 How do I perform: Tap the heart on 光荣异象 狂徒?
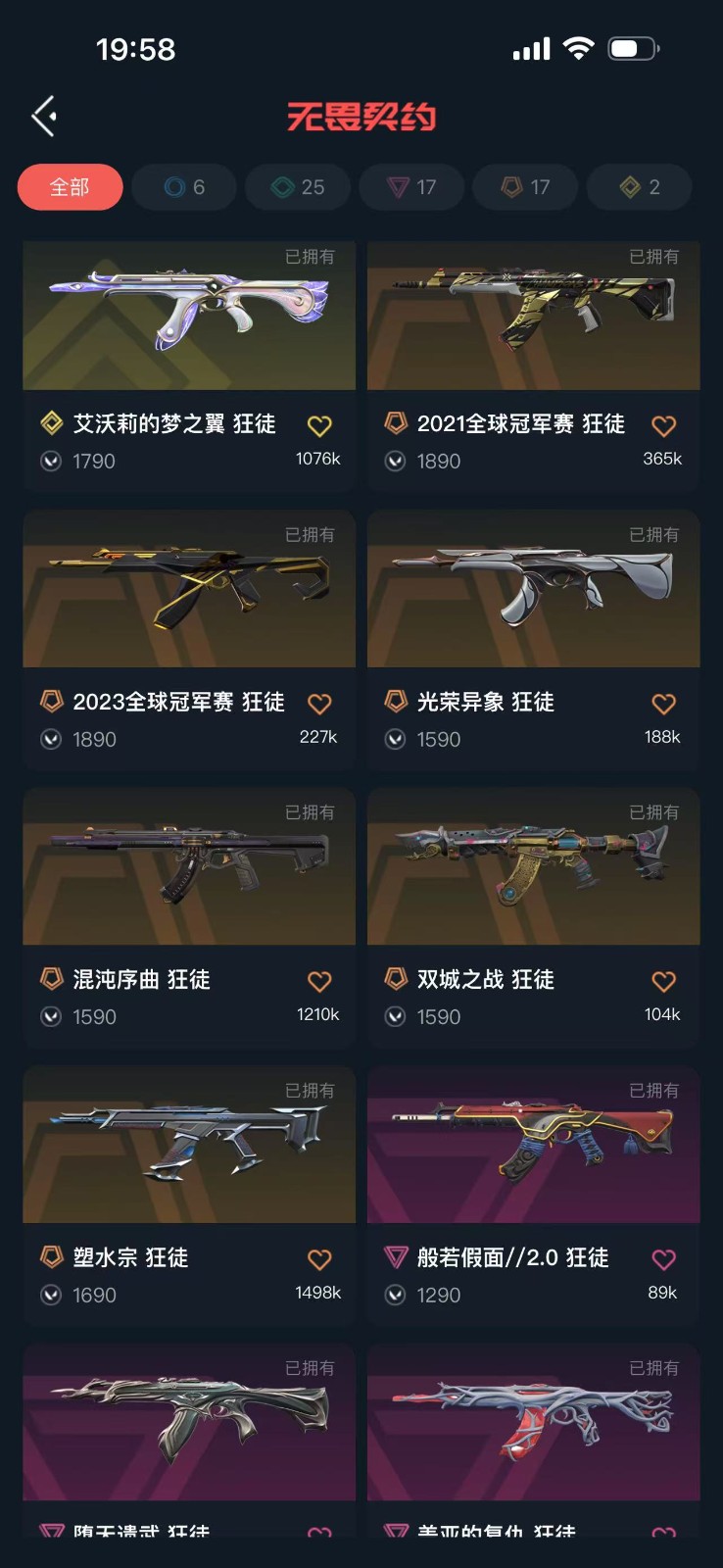tap(663, 704)
